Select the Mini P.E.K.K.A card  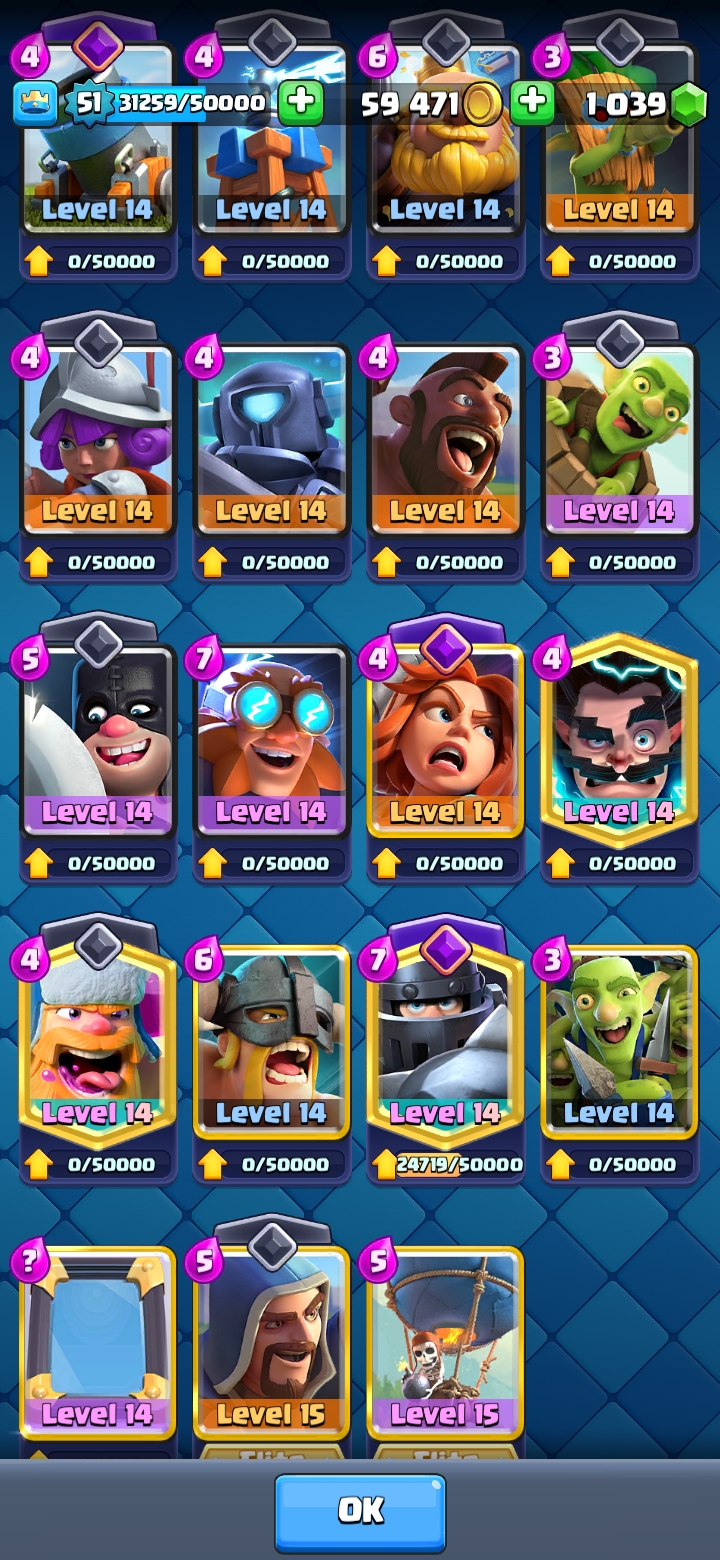(x=271, y=440)
